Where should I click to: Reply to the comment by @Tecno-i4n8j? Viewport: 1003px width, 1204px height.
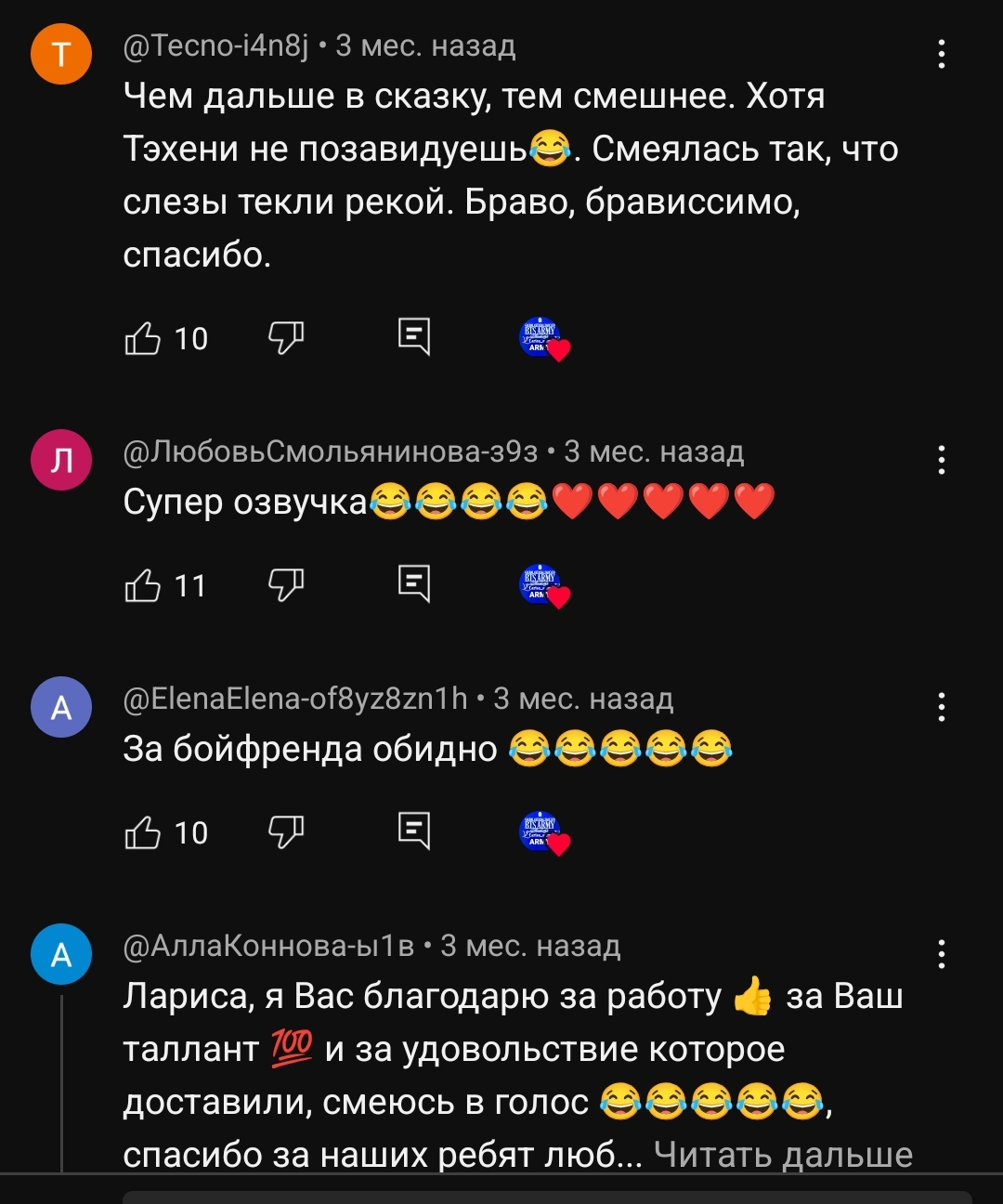(x=414, y=336)
